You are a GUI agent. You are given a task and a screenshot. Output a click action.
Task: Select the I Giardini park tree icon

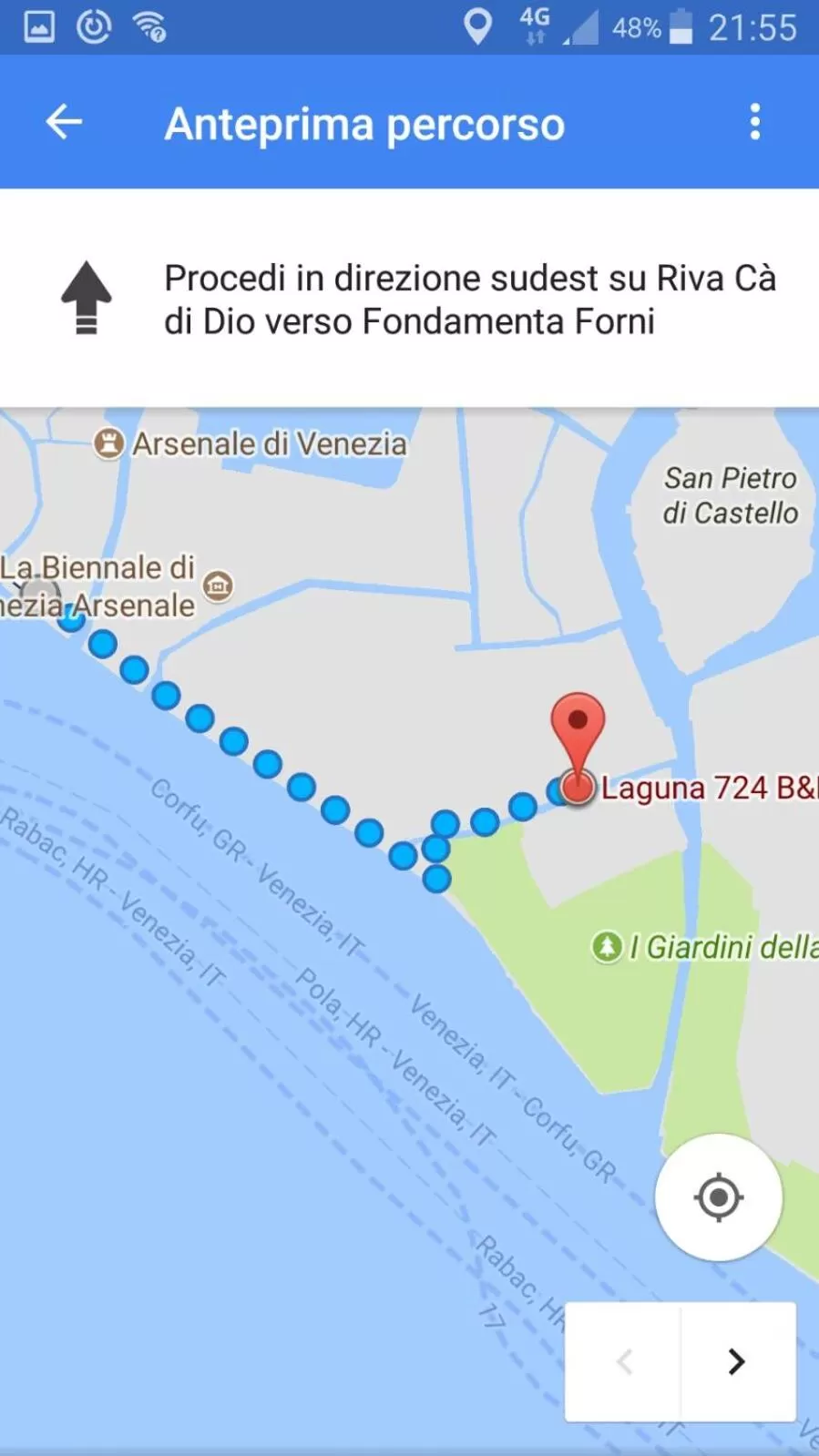609,947
